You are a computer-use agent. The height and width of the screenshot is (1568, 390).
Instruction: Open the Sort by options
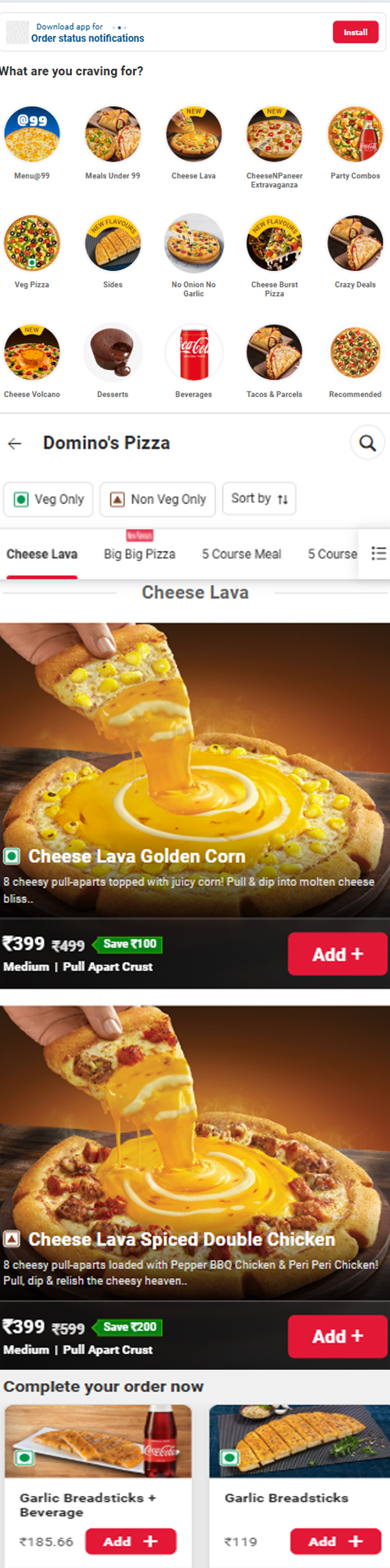click(x=259, y=499)
